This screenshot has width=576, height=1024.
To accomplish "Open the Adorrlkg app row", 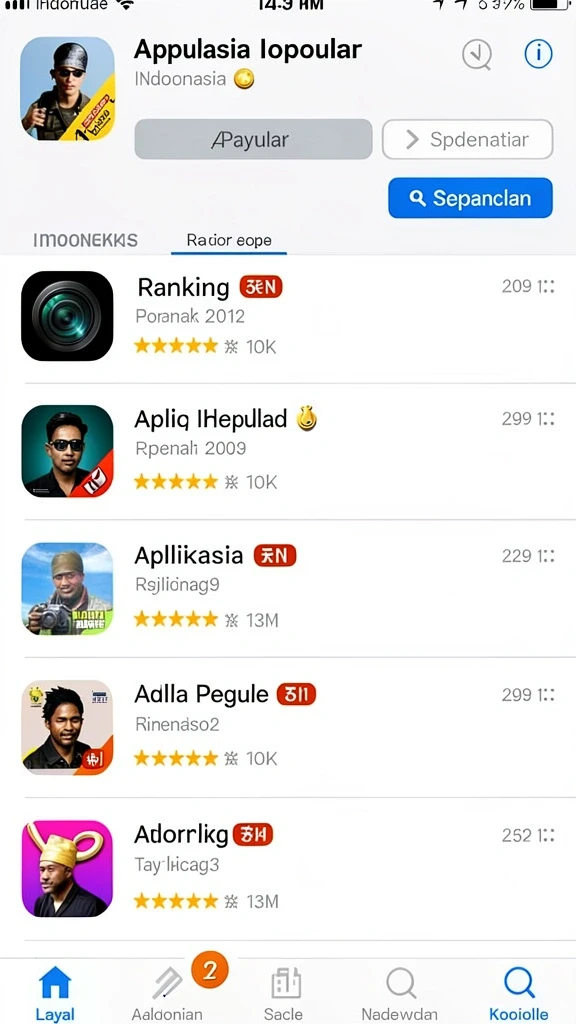I will [288, 869].
